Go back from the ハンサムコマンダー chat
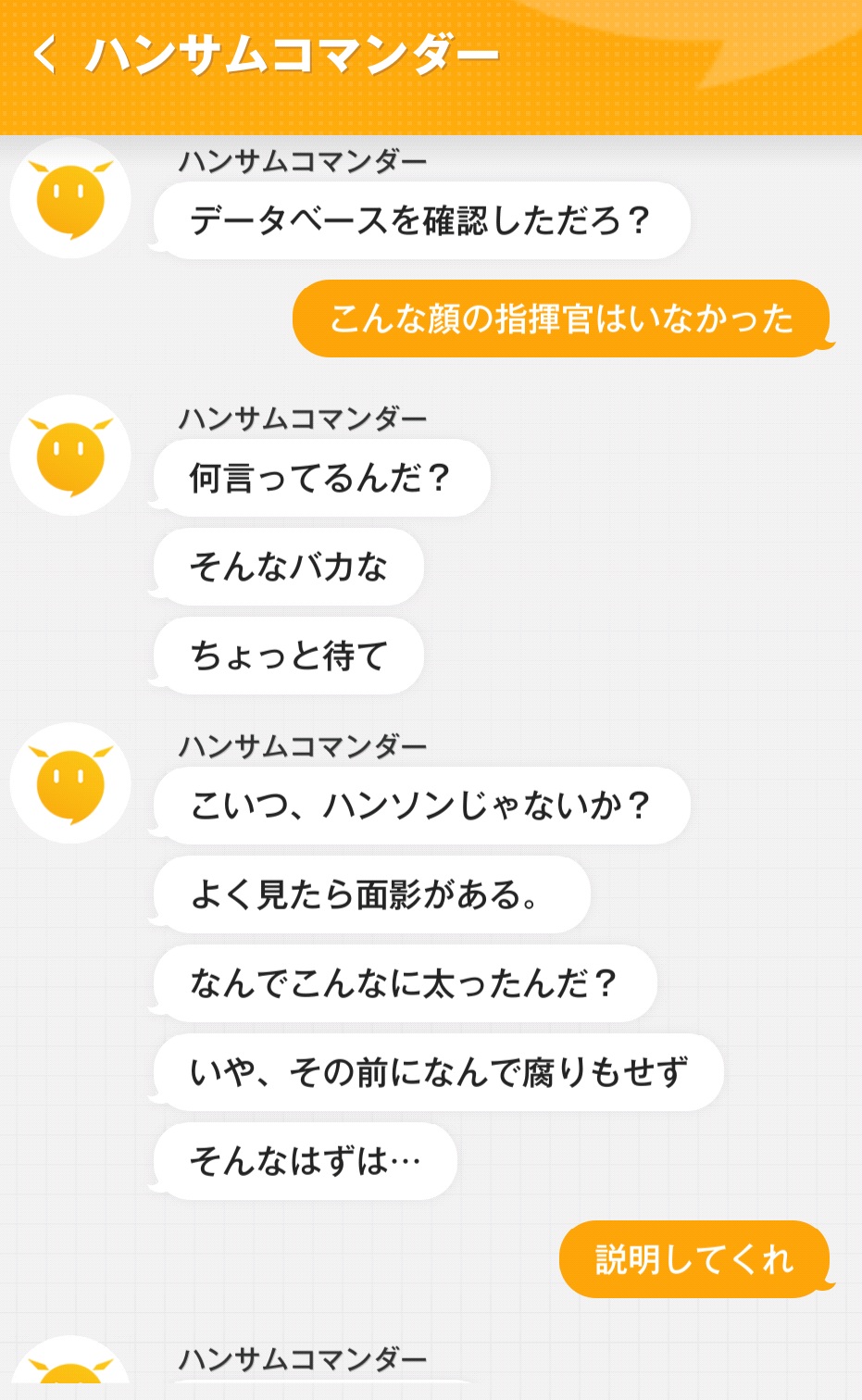The image size is (862, 1400). 44,54
